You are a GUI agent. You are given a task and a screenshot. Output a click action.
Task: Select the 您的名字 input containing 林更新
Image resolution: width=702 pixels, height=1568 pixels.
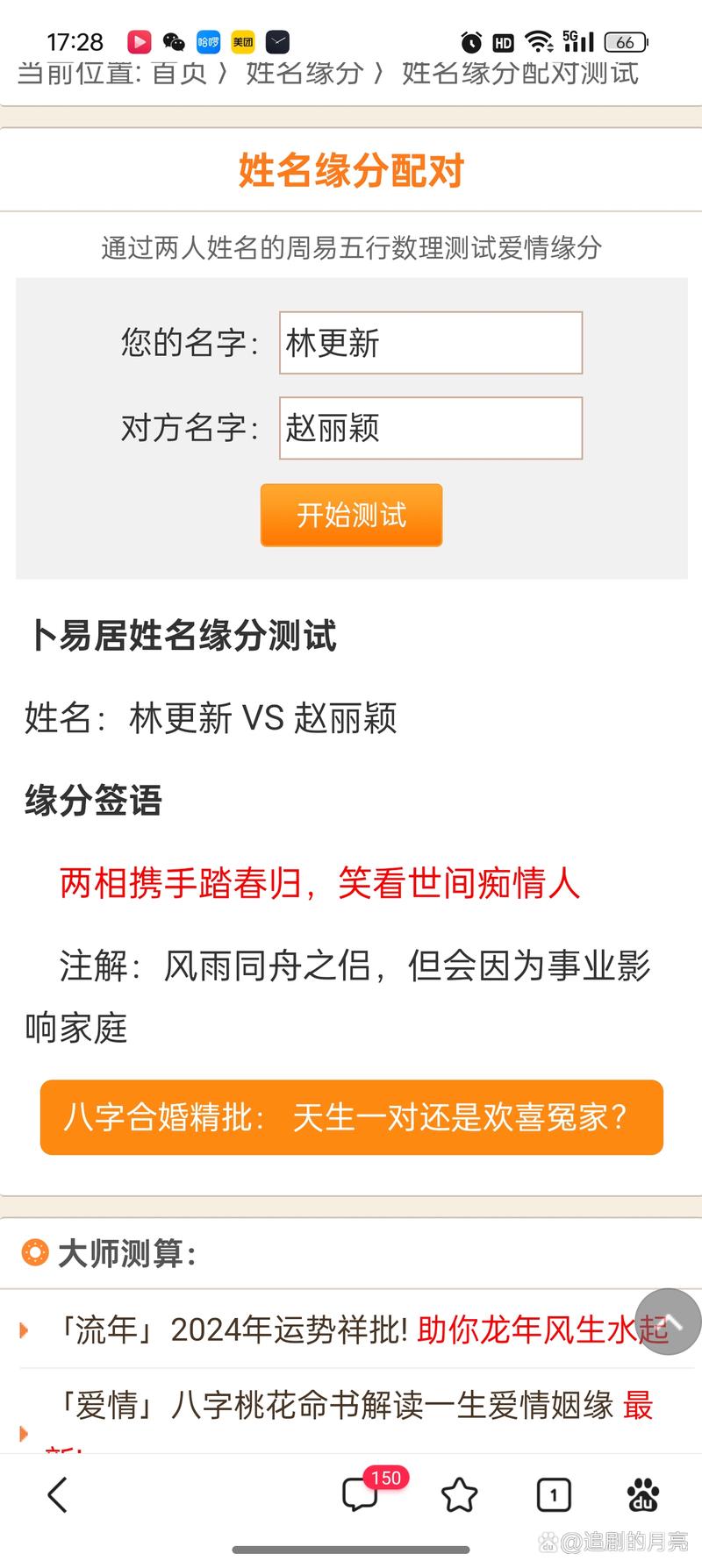[x=430, y=344]
